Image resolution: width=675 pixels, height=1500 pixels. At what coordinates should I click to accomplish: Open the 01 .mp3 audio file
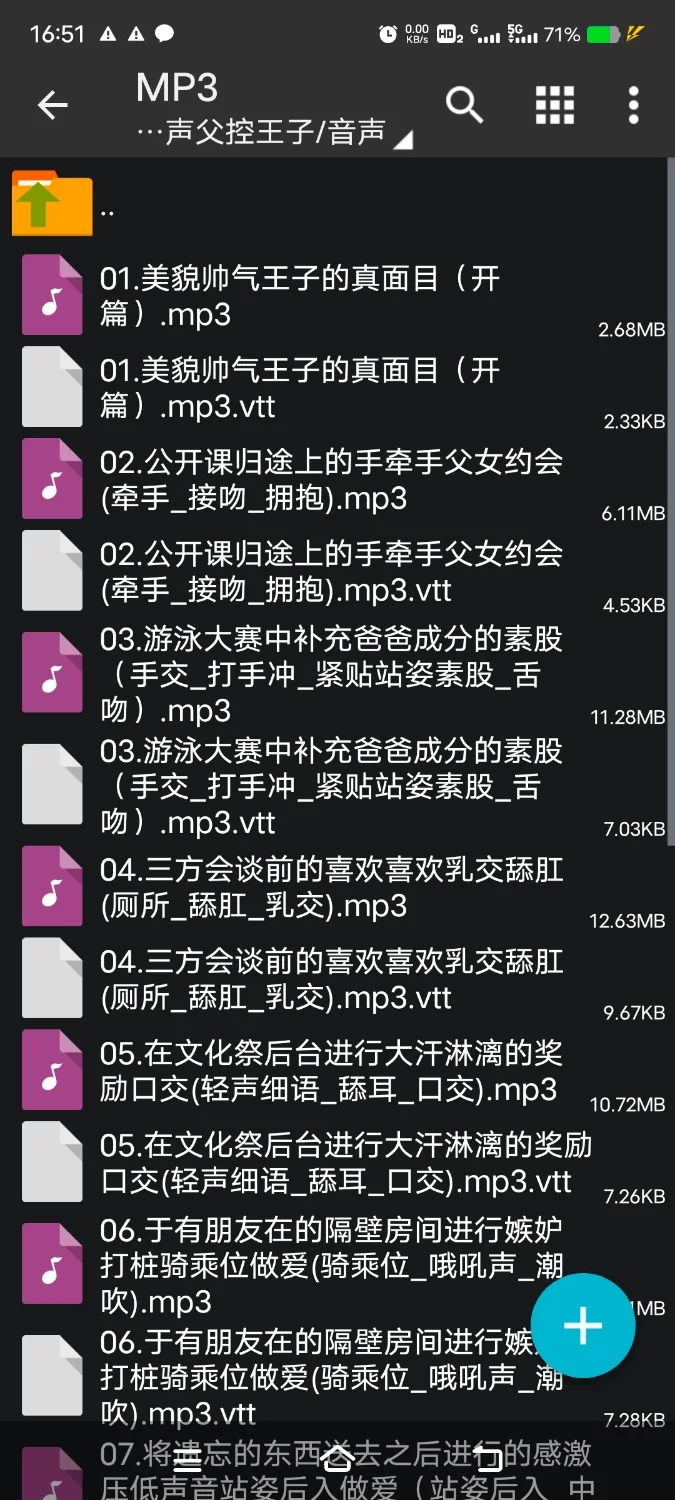click(299, 296)
